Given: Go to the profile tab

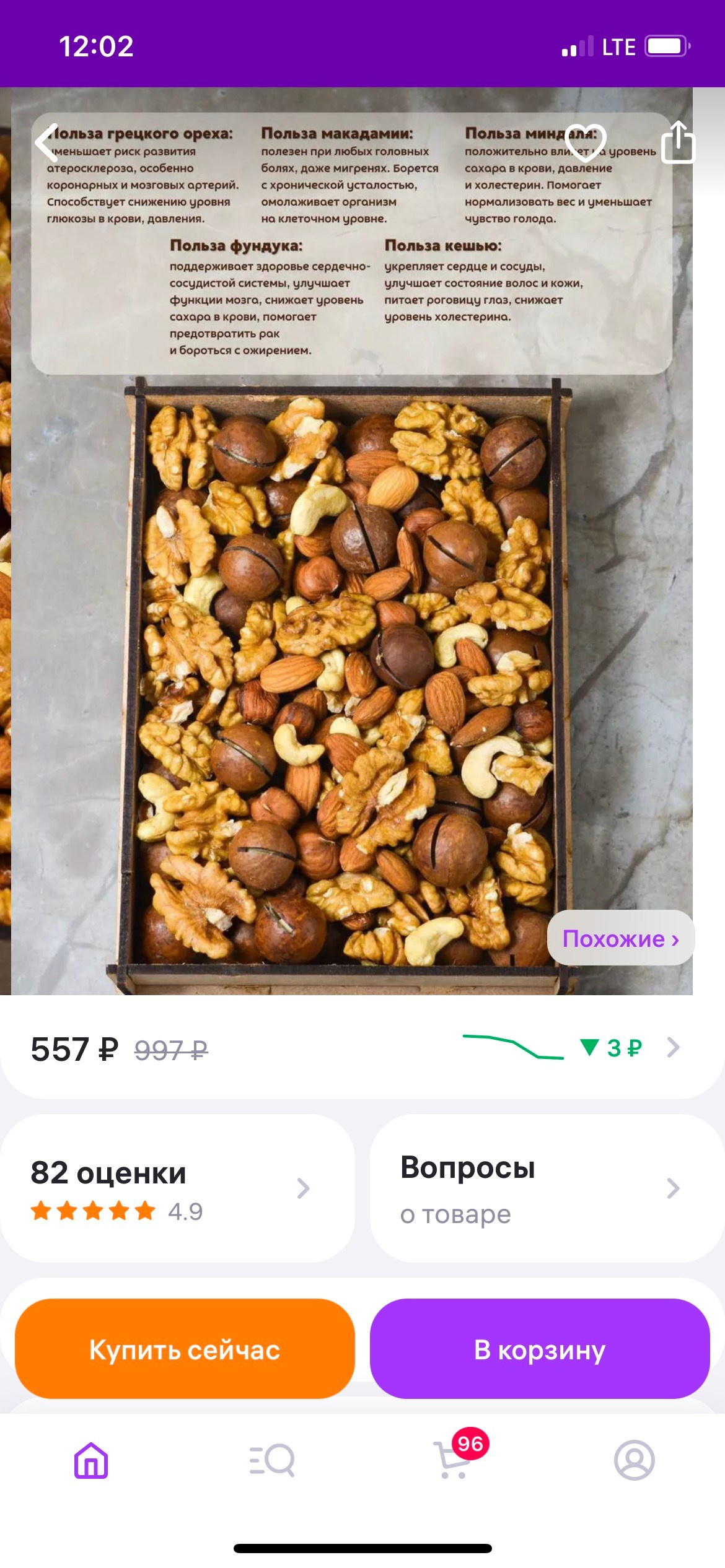Looking at the screenshot, I should click(x=634, y=1460).
